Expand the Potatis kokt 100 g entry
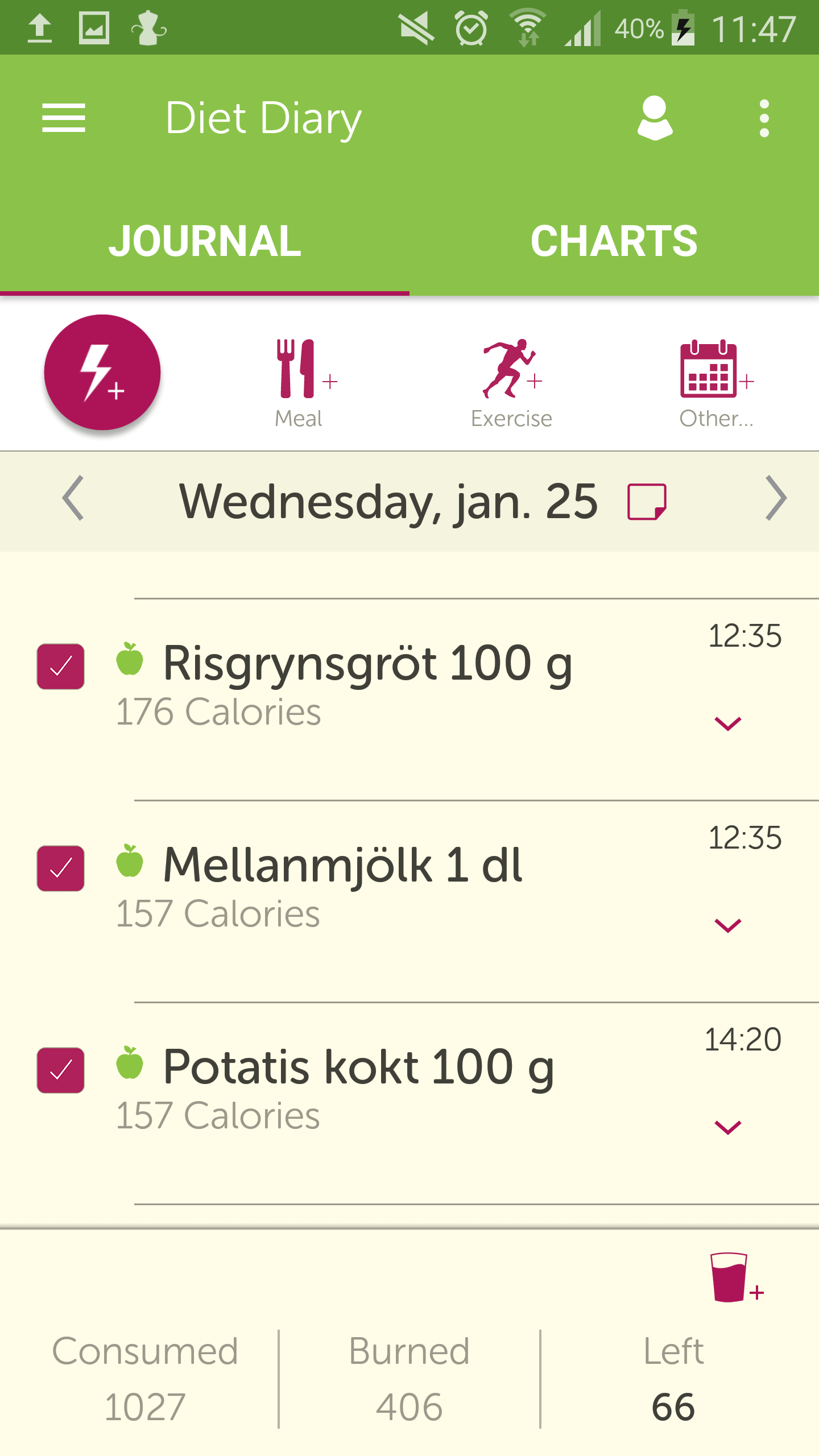Image resolution: width=819 pixels, height=1456 pixels. pyautogui.click(x=728, y=1127)
